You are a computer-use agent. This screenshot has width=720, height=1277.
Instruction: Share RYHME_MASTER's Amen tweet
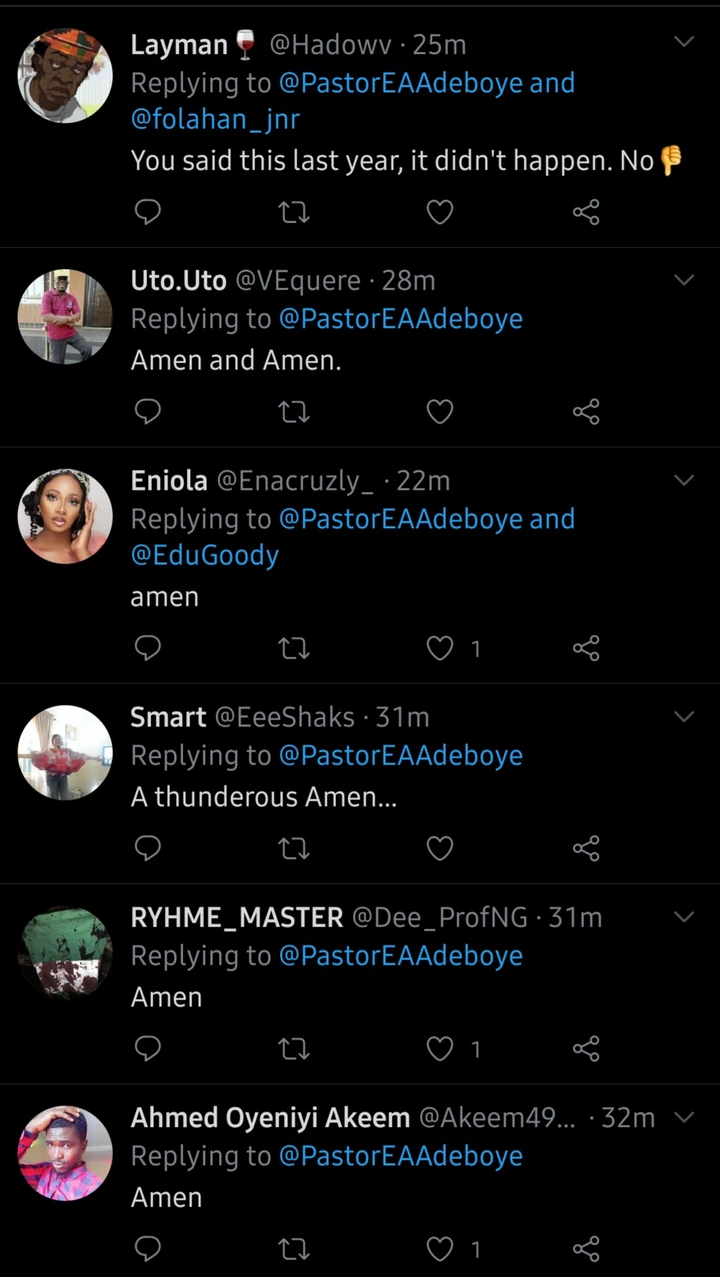tap(586, 1049)
